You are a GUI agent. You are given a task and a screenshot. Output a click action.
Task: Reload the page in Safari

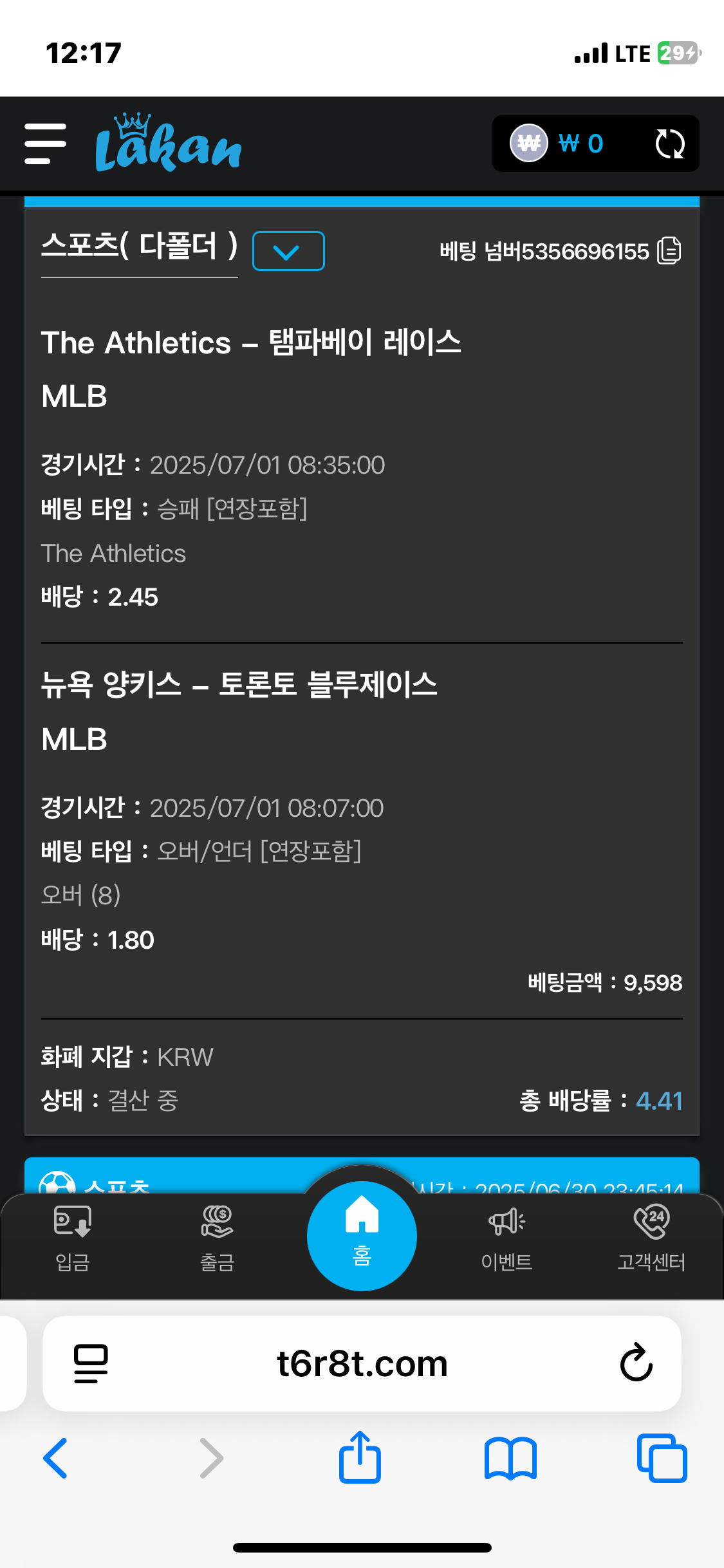[x=636, y=1363]
